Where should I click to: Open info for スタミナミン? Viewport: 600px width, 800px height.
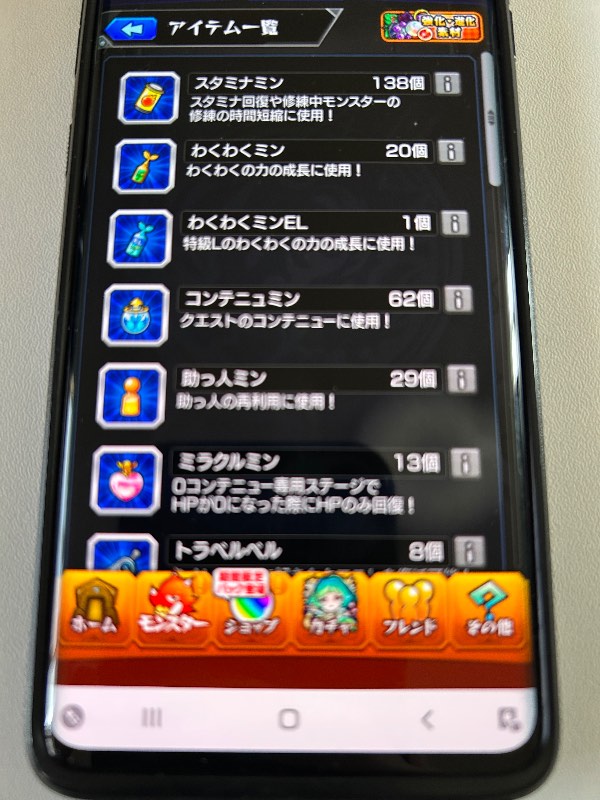click(447, 84)
